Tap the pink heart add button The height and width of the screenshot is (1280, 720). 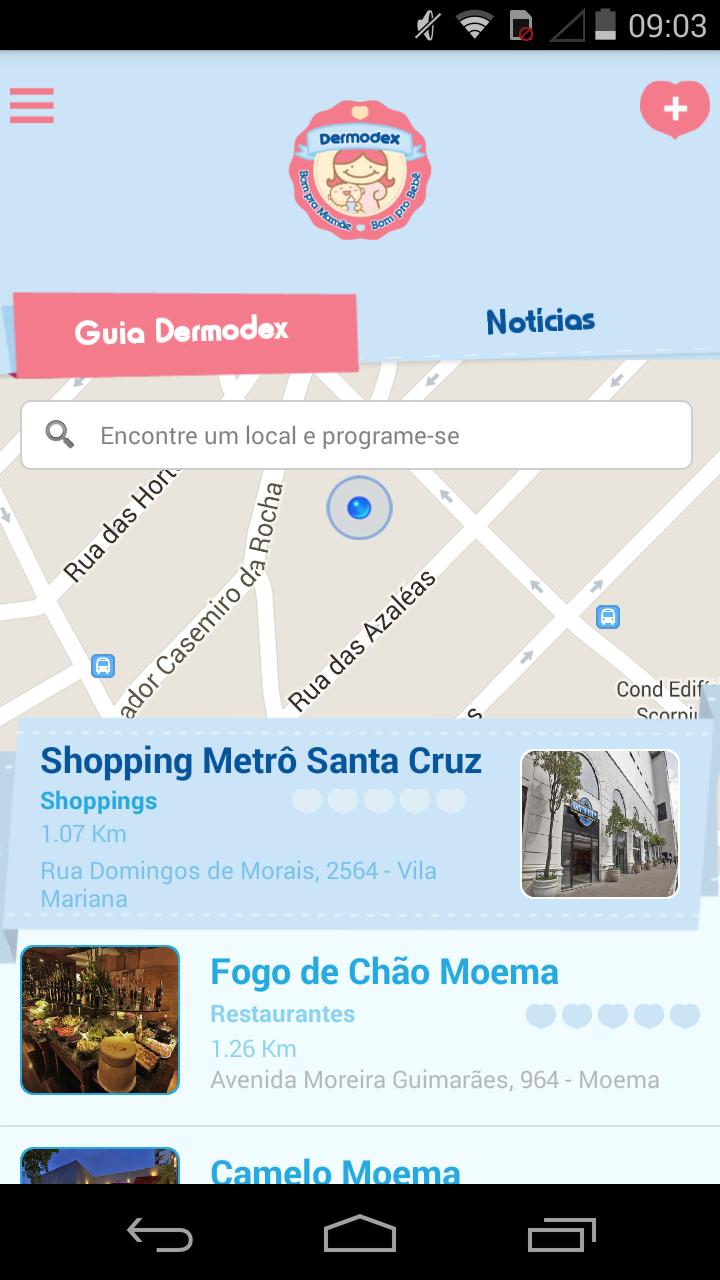pyautogui.click(x=675, y=107)
